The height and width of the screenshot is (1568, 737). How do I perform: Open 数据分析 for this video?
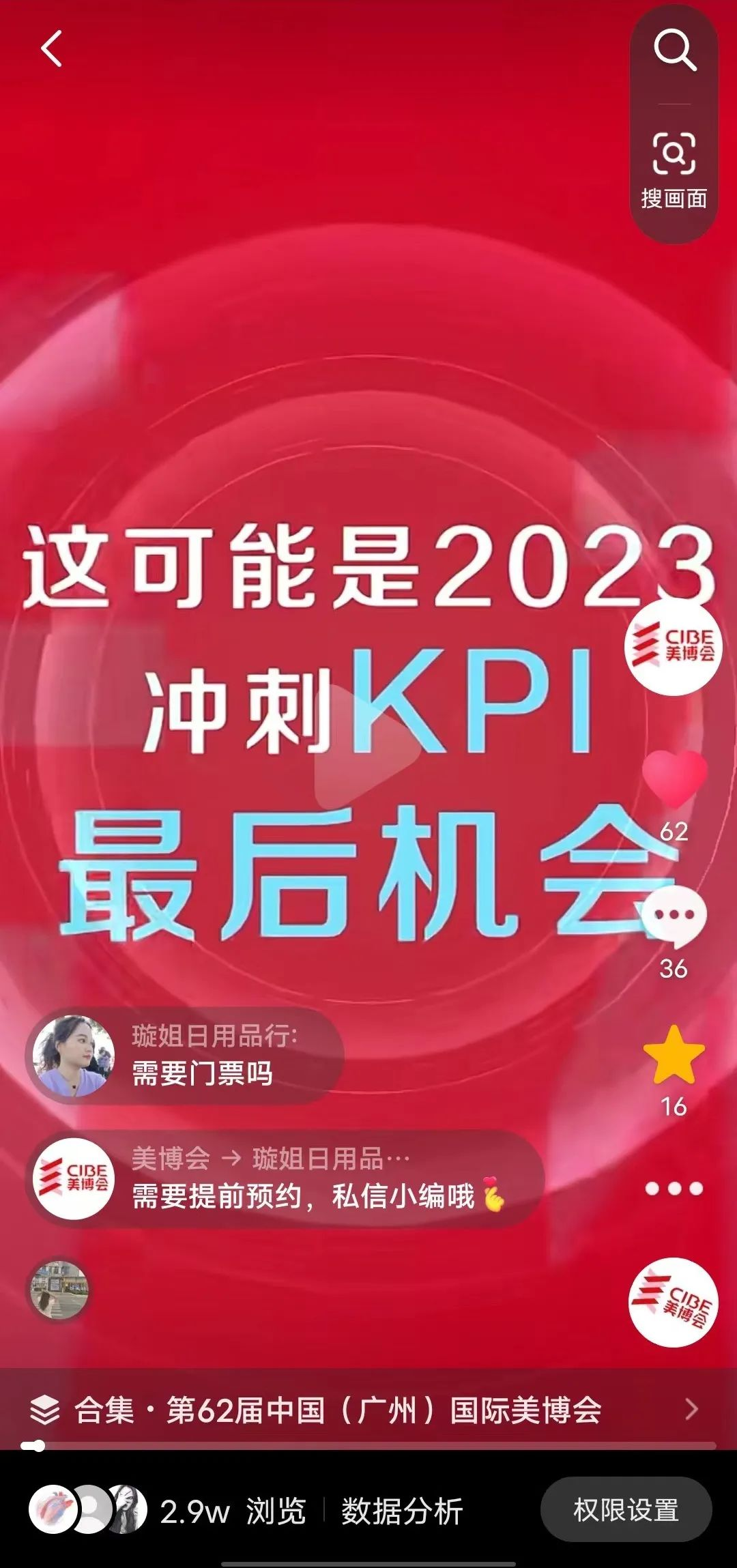click(x=402, y=1511)
